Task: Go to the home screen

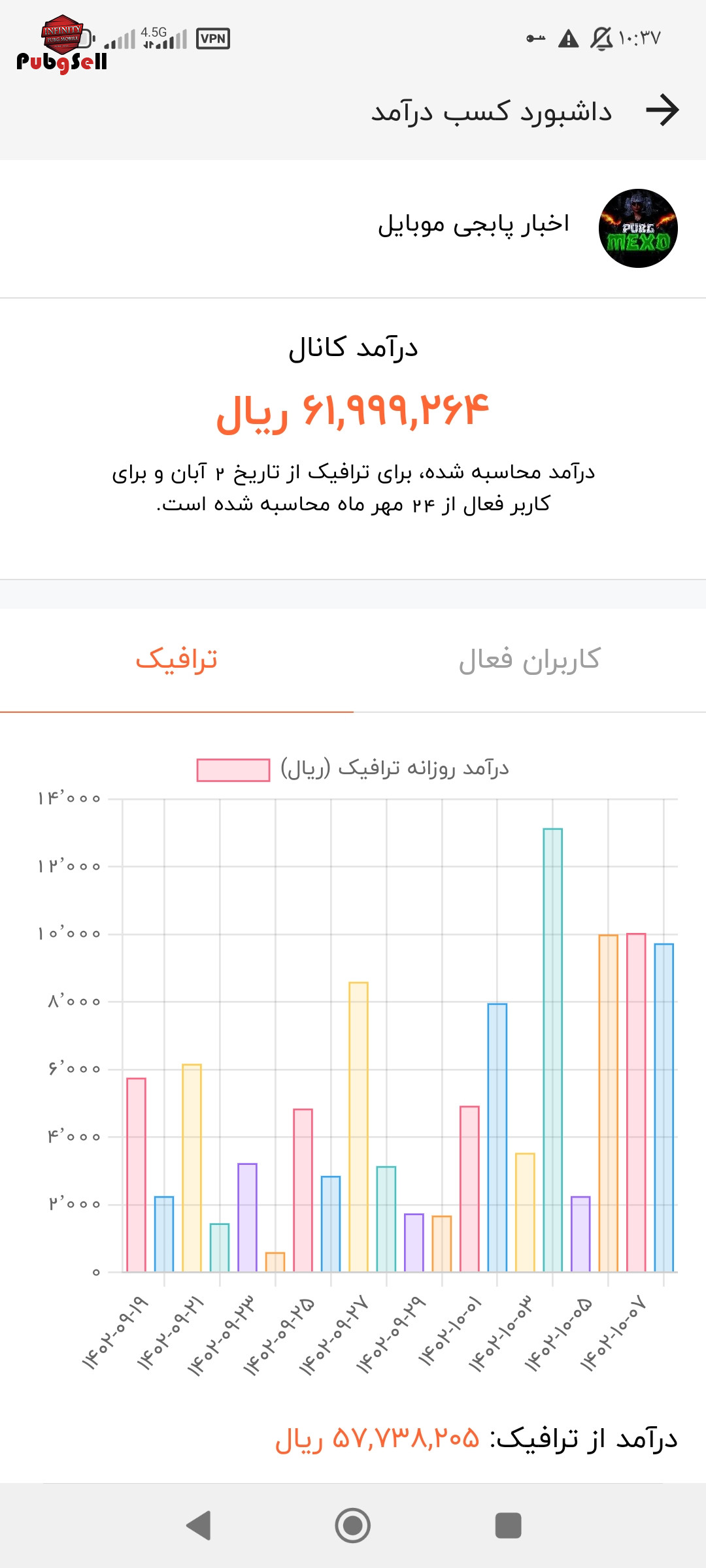Action: point(353,1526)
